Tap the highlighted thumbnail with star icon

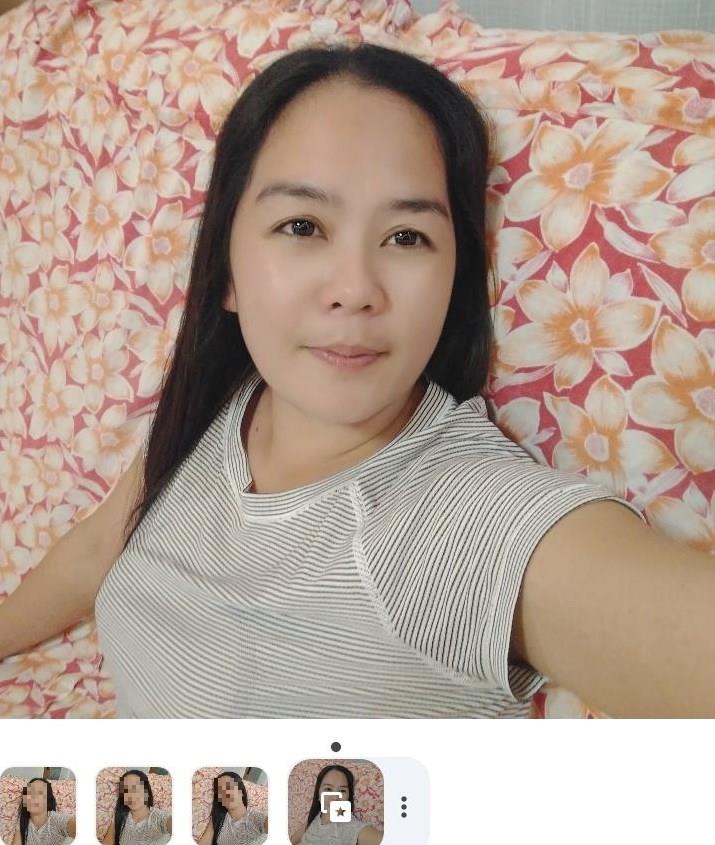click(336, 803)
